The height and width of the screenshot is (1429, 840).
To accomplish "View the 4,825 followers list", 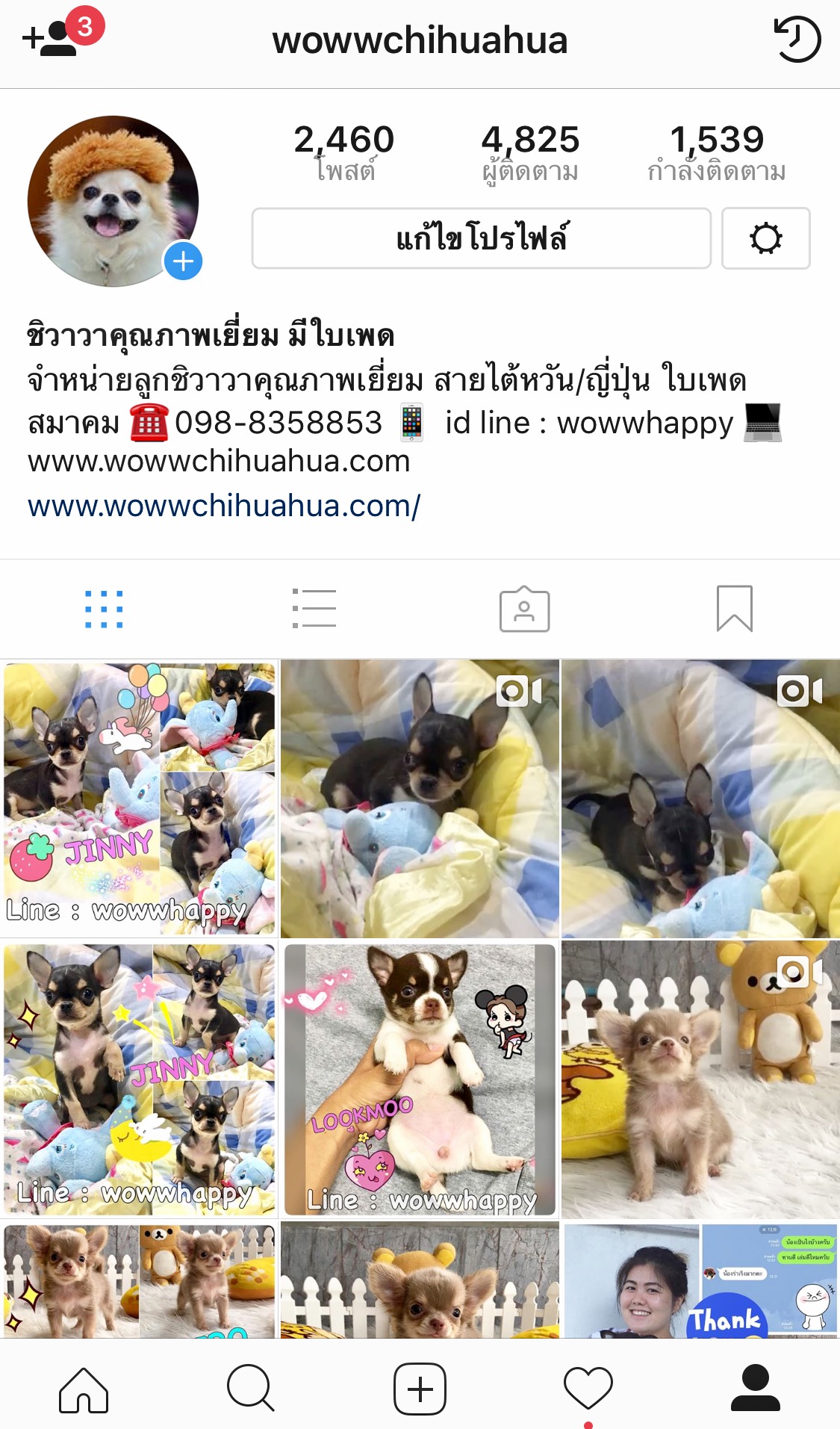I will (x=529, y=153).
